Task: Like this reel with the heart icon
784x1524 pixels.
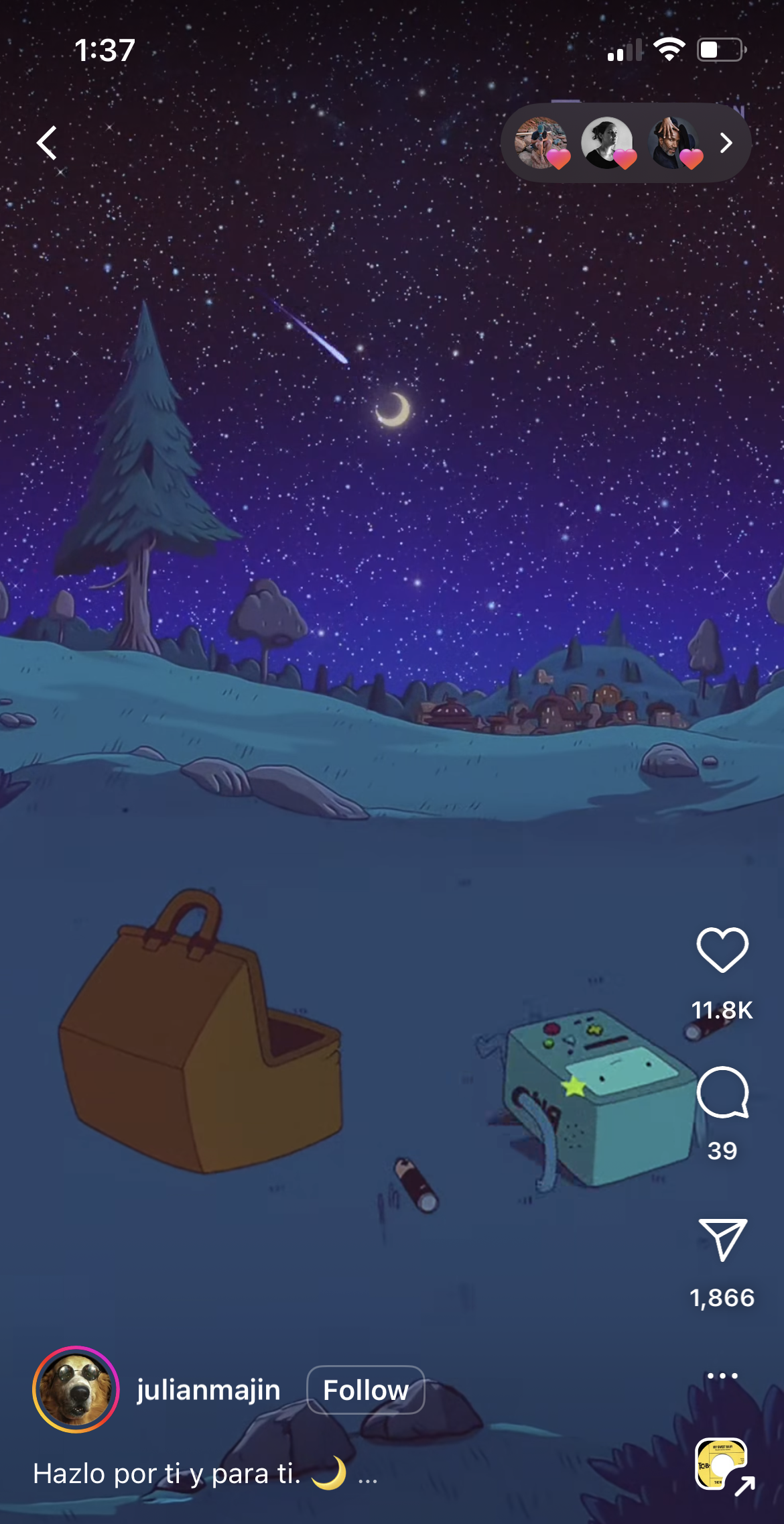Action: pyautogui.click(x=722, y=950)
